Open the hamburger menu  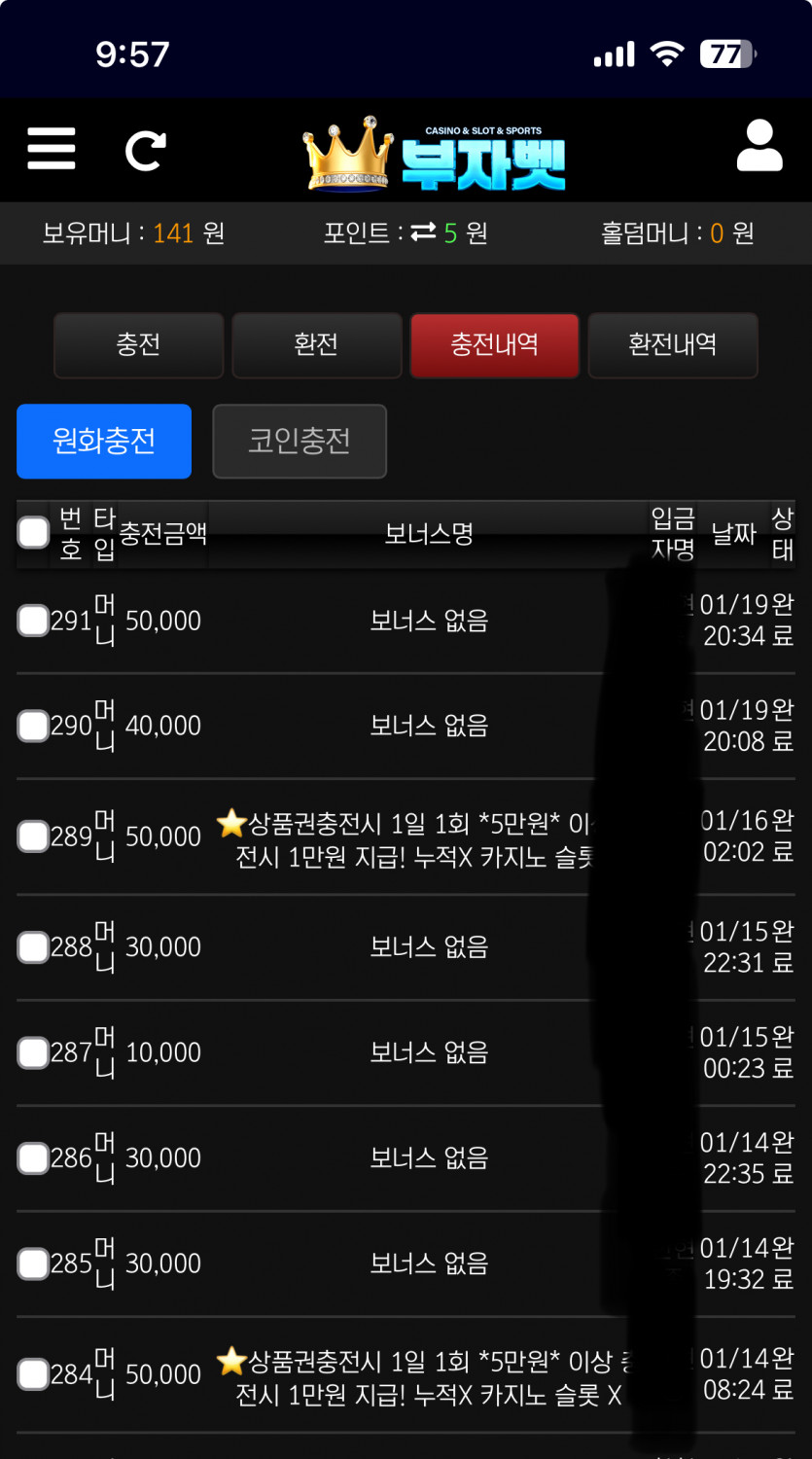tap(52, 149)
